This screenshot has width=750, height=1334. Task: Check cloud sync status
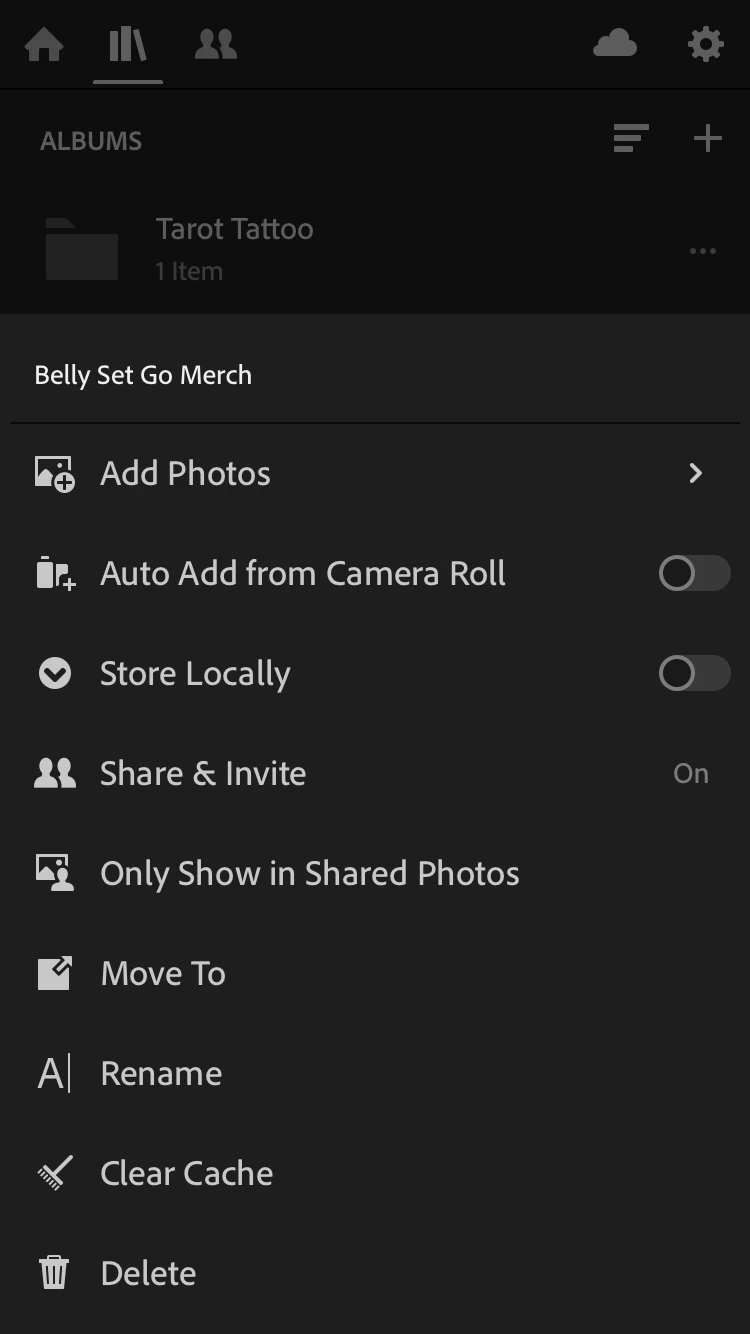615,44
